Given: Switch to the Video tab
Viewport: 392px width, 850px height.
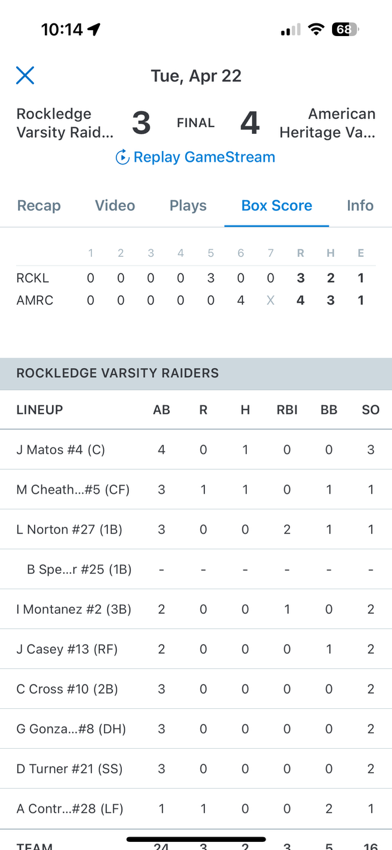Looking at the screenshot, I should pos(115,206).
